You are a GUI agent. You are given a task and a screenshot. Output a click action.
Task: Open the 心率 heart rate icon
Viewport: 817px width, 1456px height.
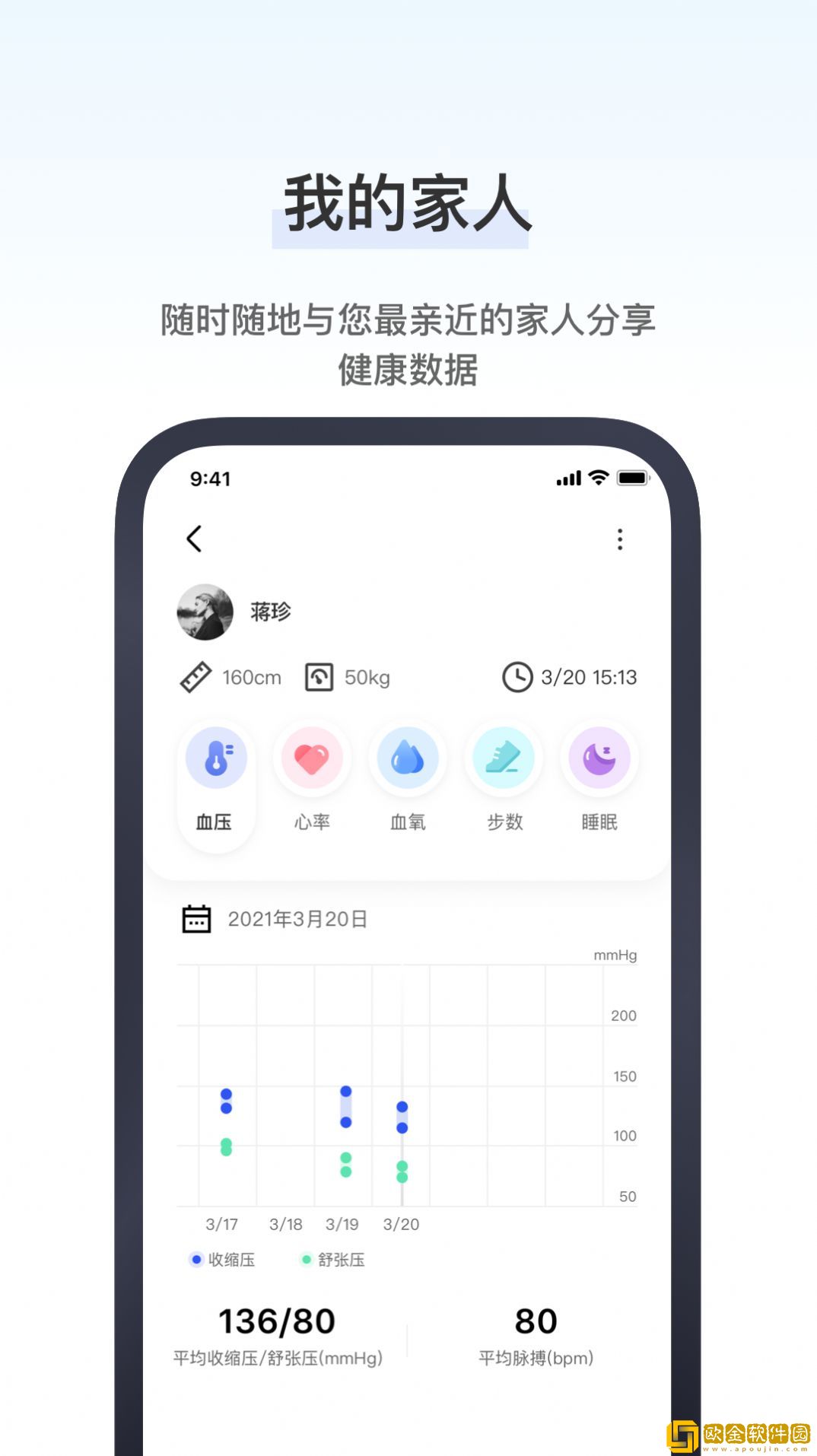(x=313, y=758)
